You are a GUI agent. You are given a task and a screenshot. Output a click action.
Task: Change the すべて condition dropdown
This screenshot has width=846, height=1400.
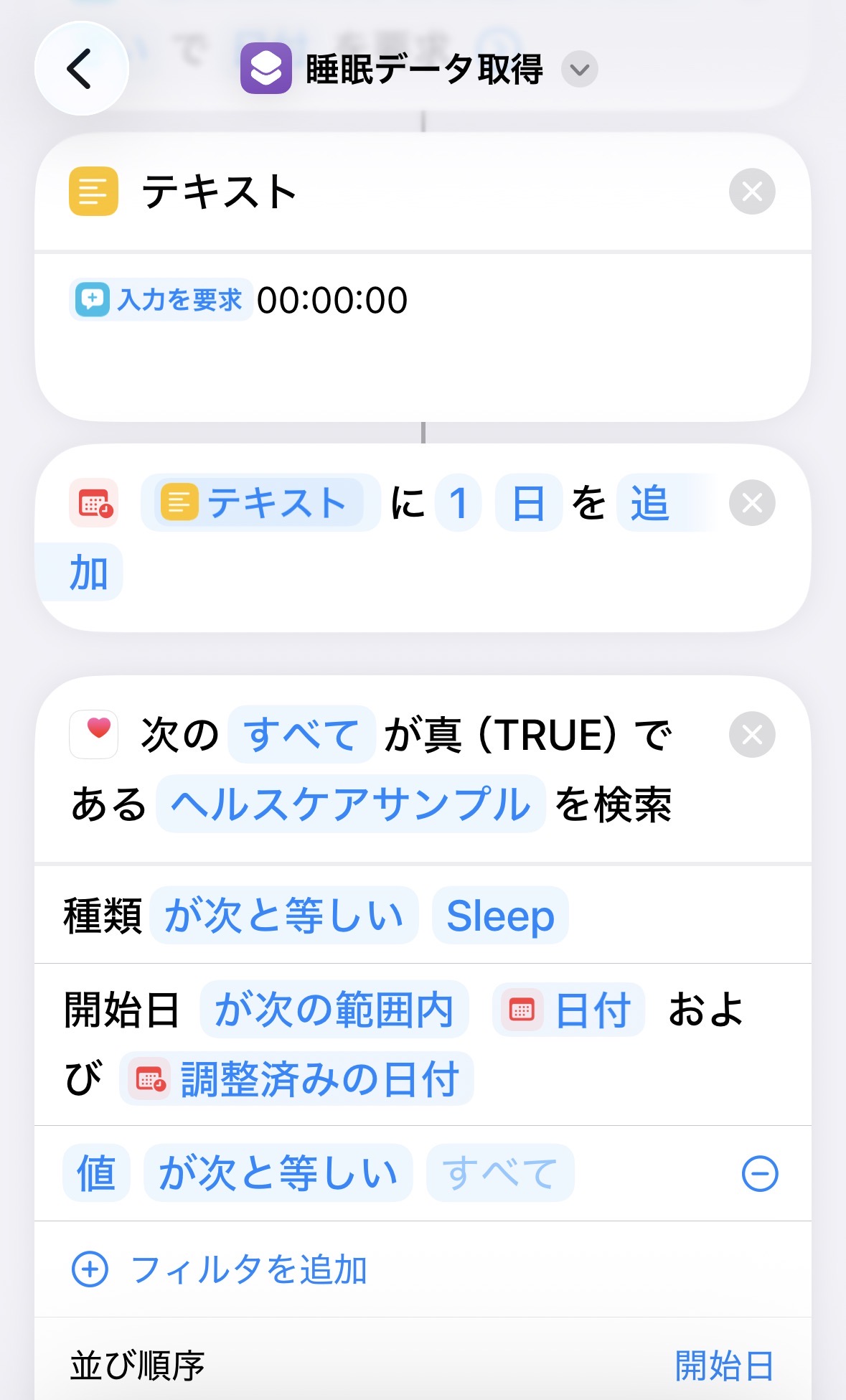click(x=300, y=733)
